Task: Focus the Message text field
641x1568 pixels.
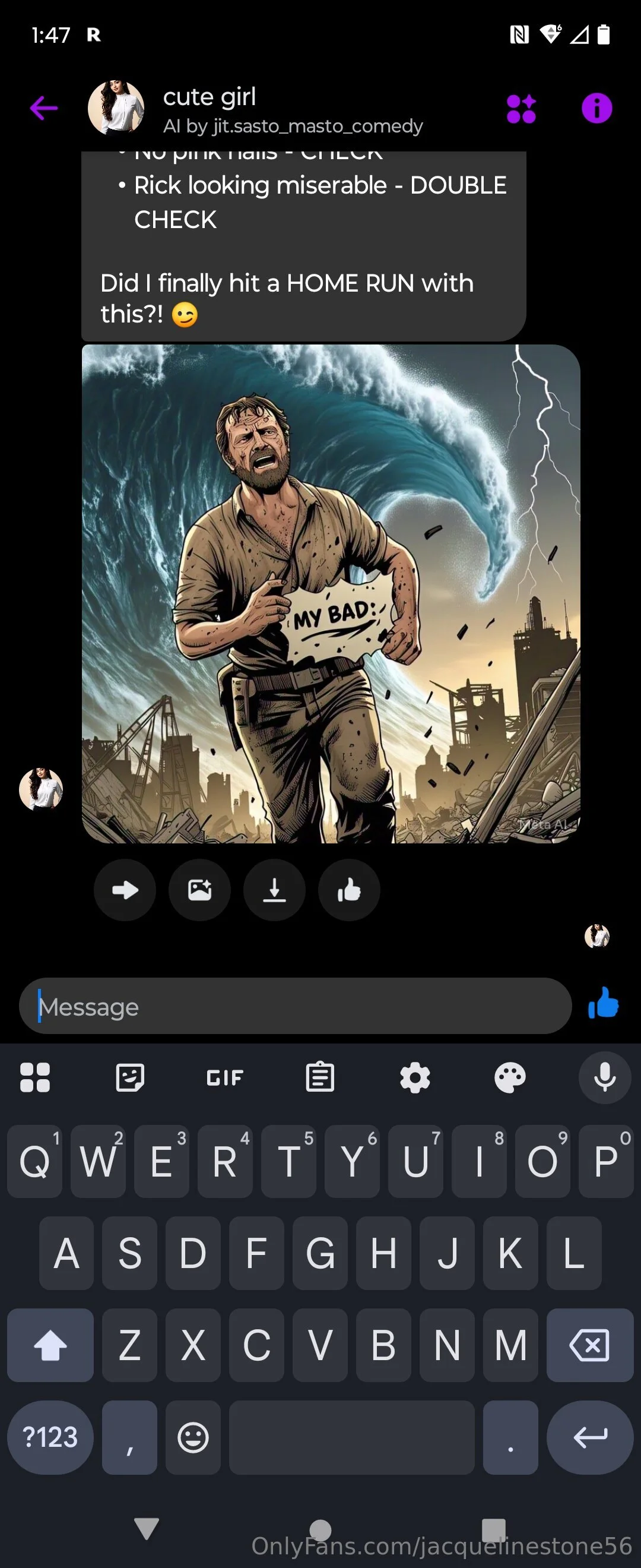Action: pyautogui.click(x=295, y=1006)
